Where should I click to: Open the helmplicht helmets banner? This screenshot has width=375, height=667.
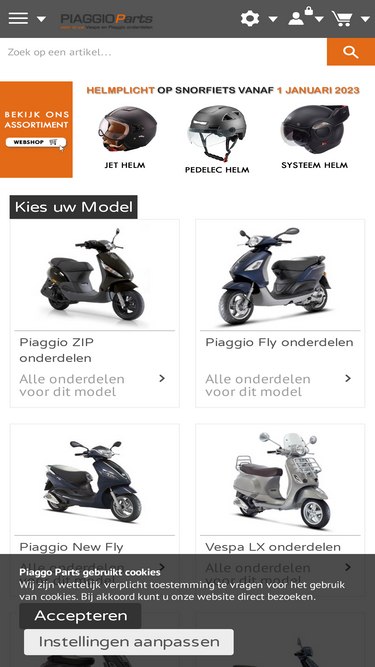pyautogui.click(x=188, y=129)
